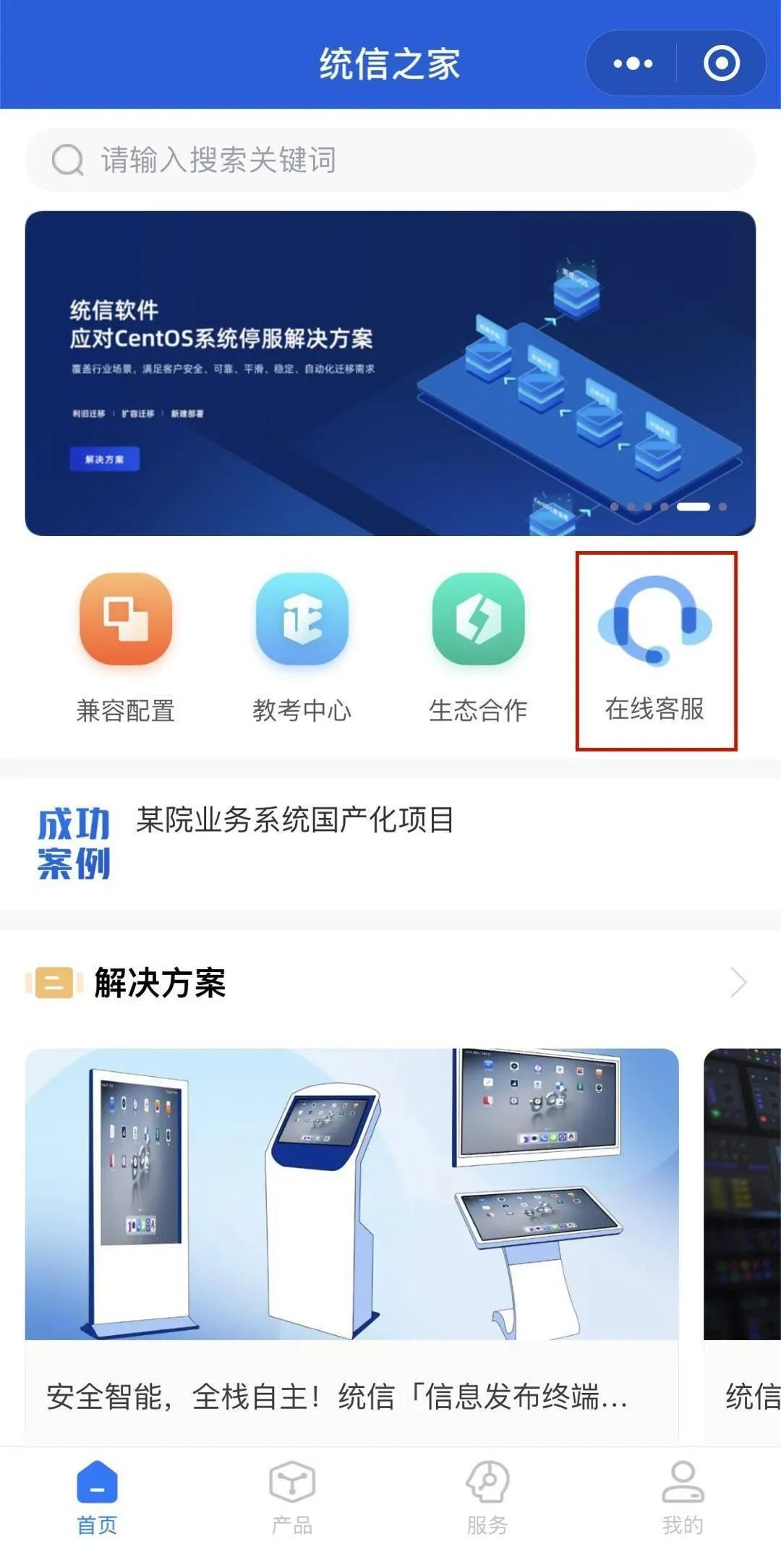Close the mini program via circle icon
Screen dimensions: 781x1568
click(x=721, y=64)
